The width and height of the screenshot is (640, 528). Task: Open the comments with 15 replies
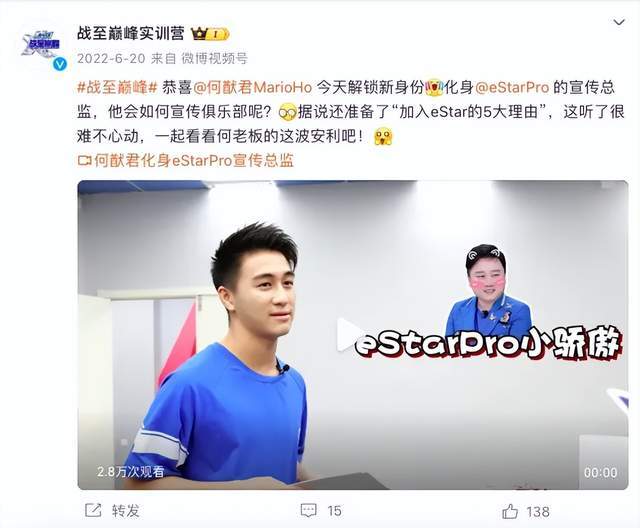click(322, 510)
